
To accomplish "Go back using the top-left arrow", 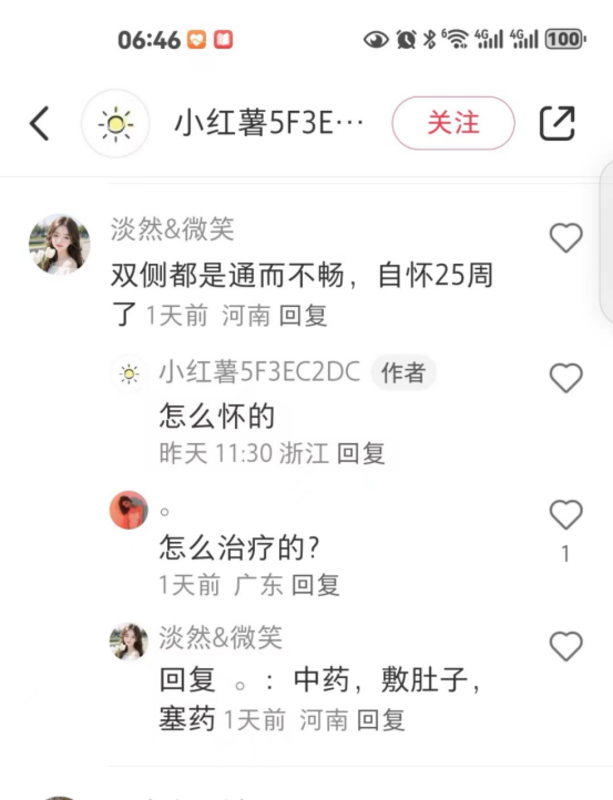I will click(x=39, y=123).
